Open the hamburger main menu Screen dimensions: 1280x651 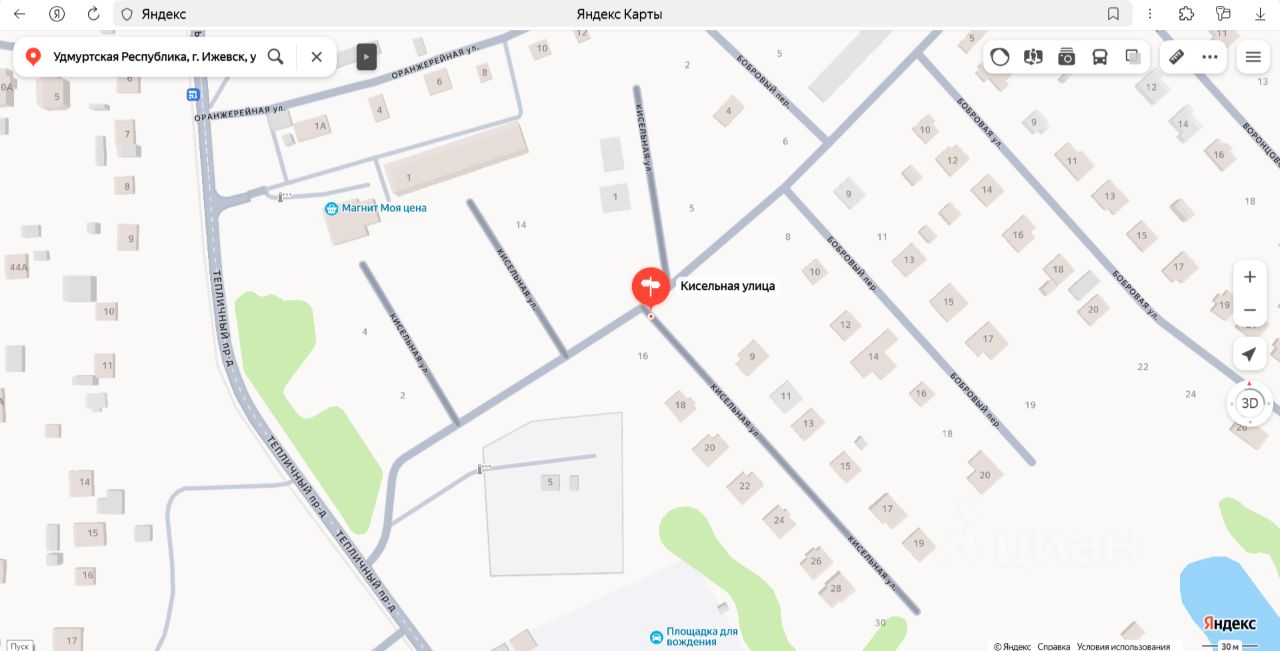[x=1253, y=57]
